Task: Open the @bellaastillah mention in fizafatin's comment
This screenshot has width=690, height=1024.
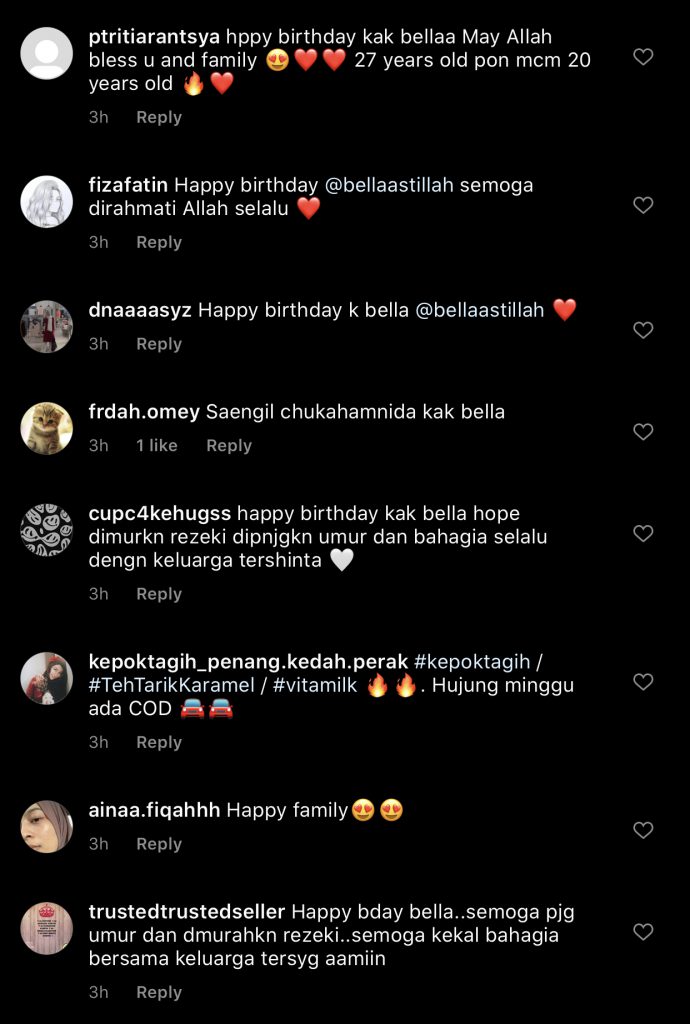Action: 389,185
